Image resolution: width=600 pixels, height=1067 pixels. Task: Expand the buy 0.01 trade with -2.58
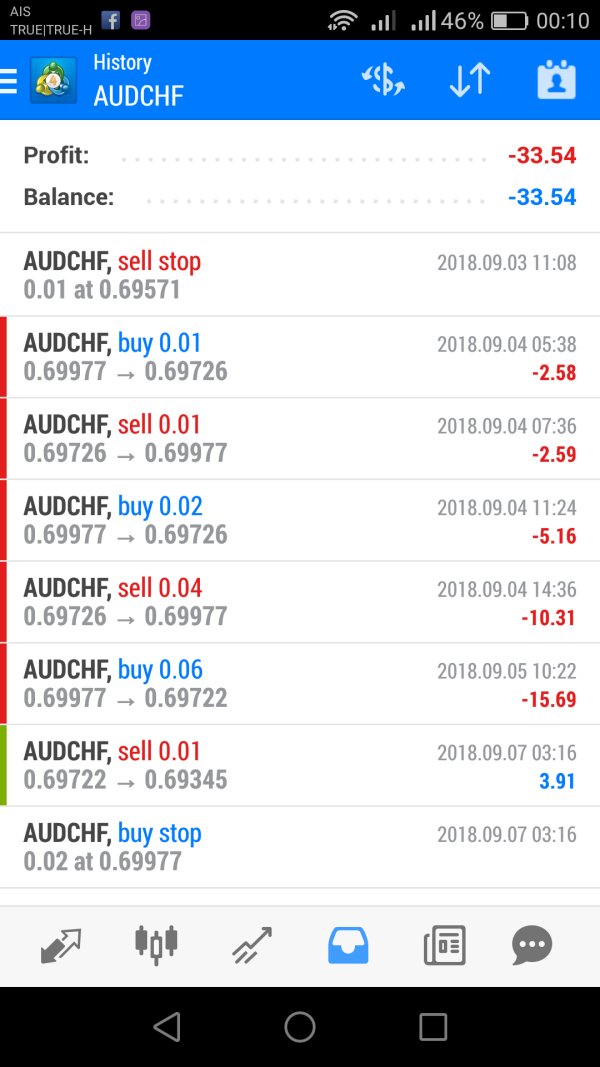300,357
